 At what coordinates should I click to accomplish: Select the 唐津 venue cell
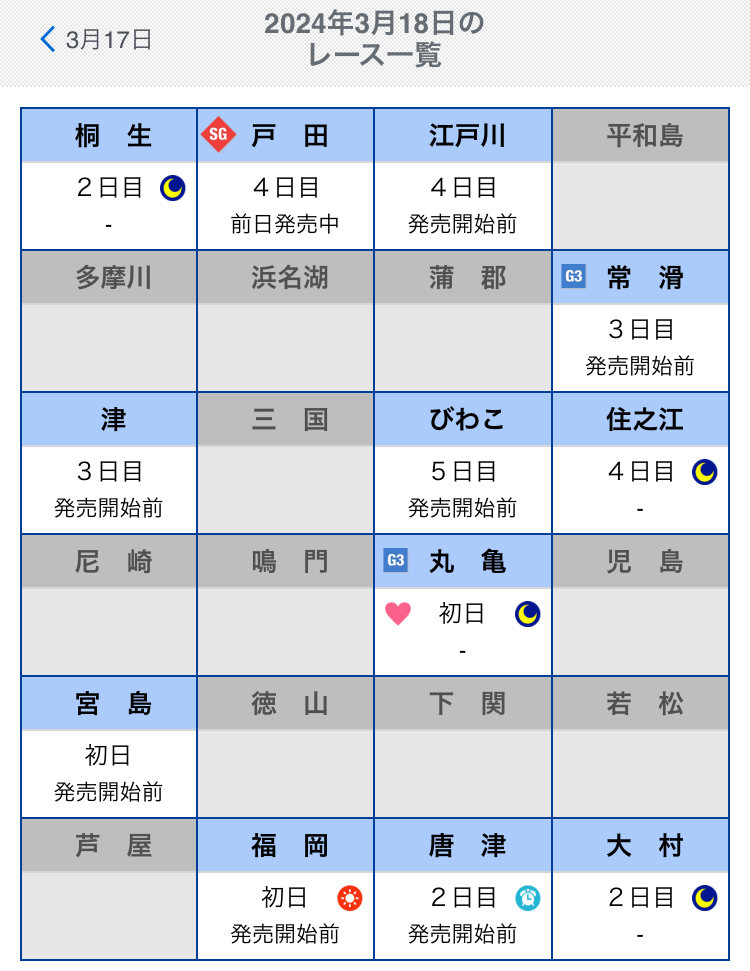click(463, 890)
